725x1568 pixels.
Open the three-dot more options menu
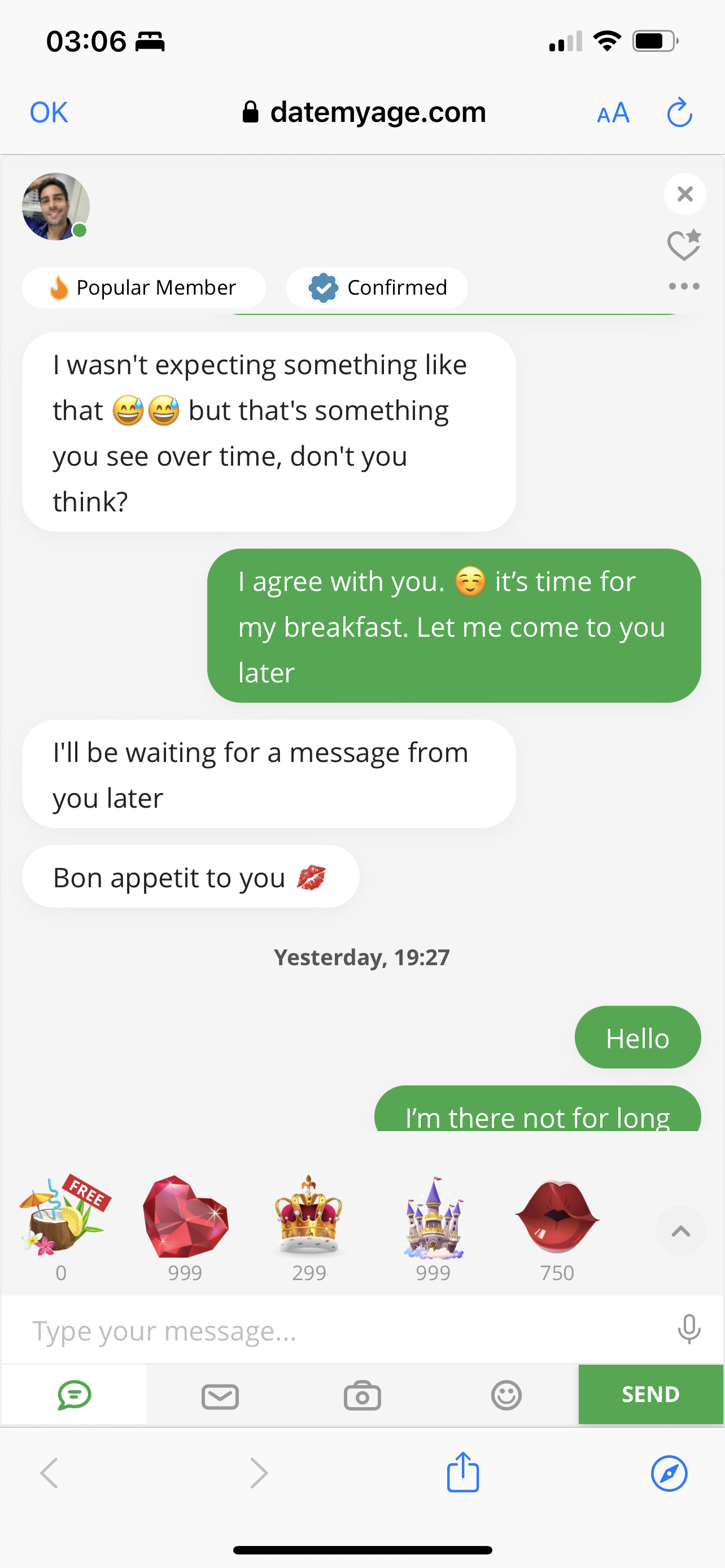pyautogui.click(x=684, y=286)
